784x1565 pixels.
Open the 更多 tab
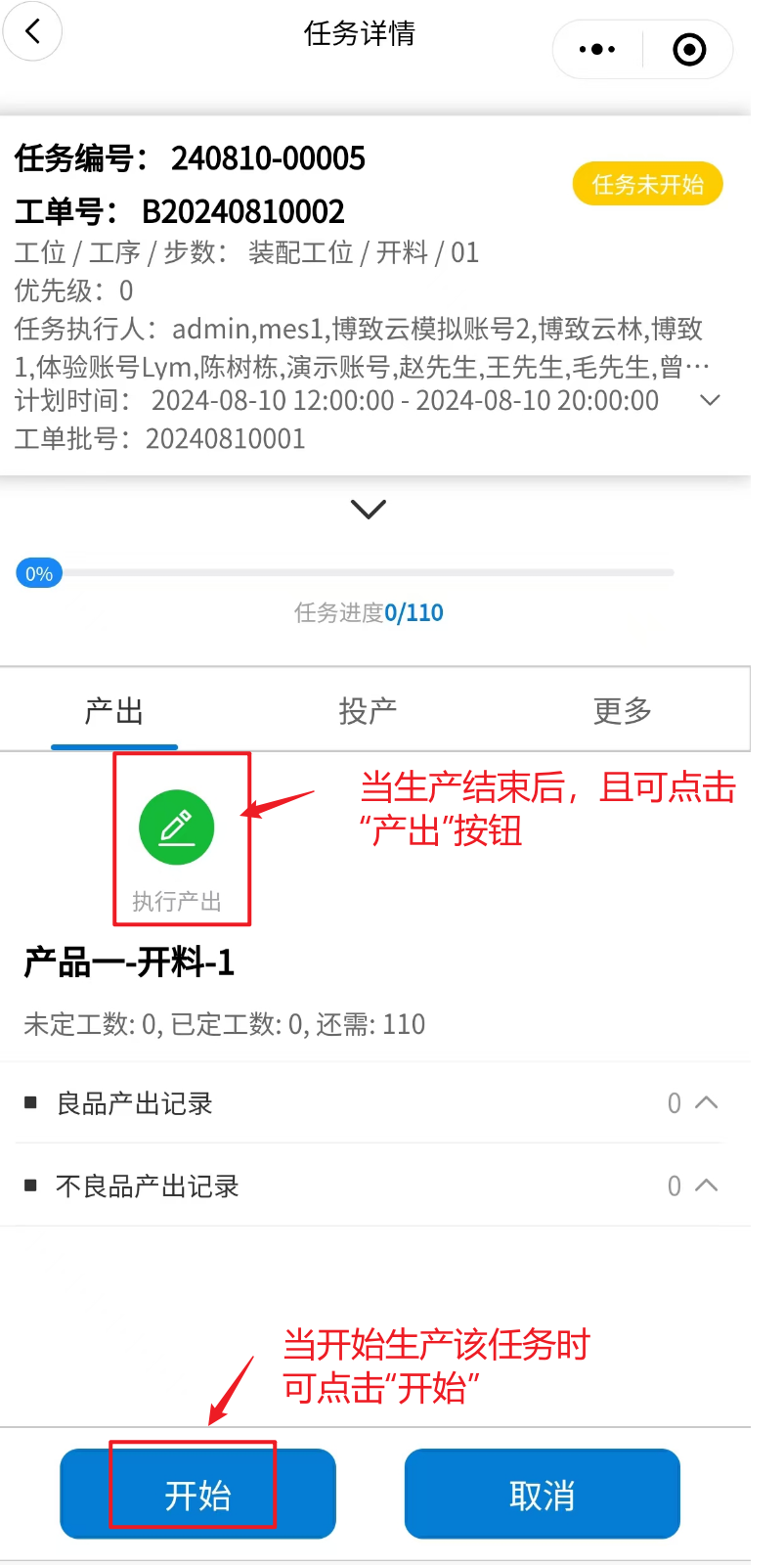click(x=622, y=711)
